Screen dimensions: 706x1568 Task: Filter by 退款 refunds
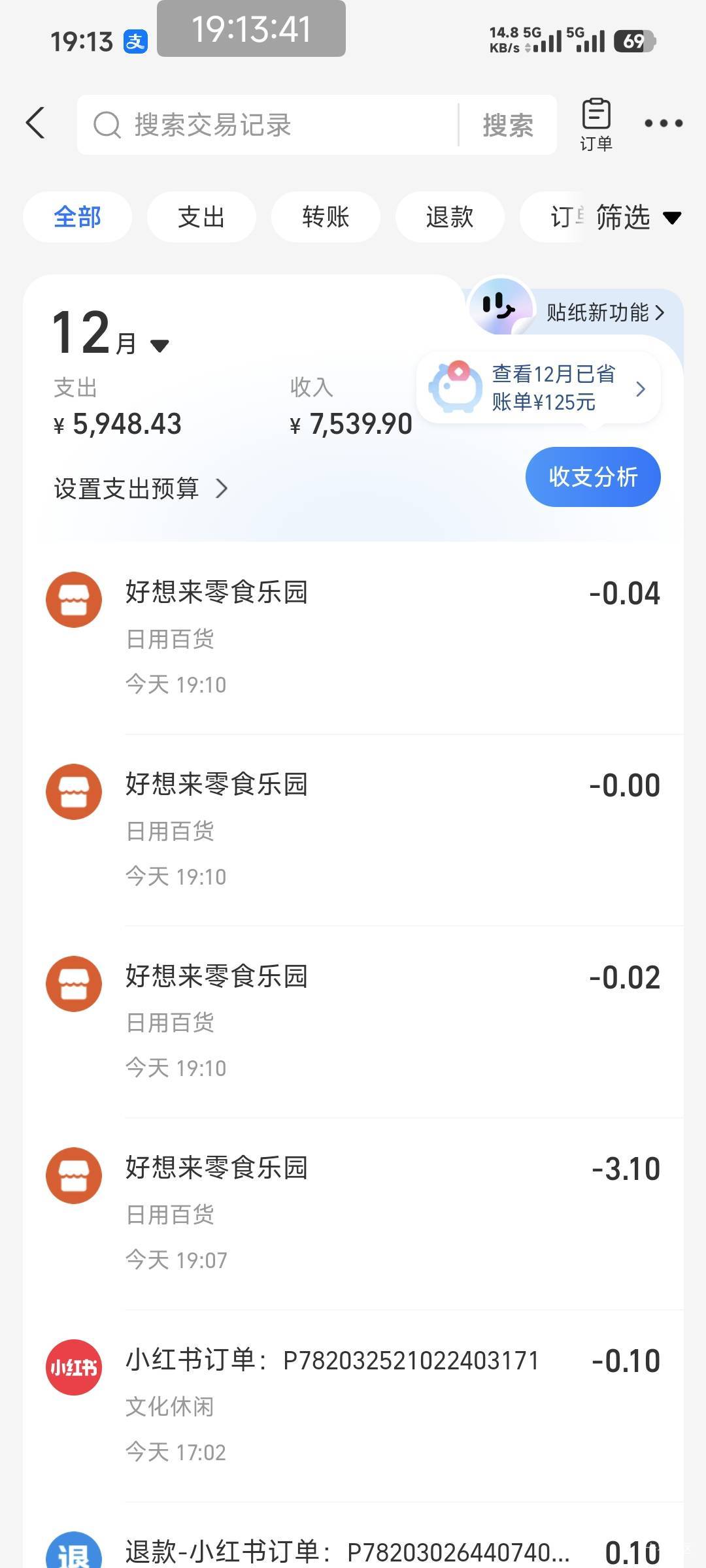450,217
